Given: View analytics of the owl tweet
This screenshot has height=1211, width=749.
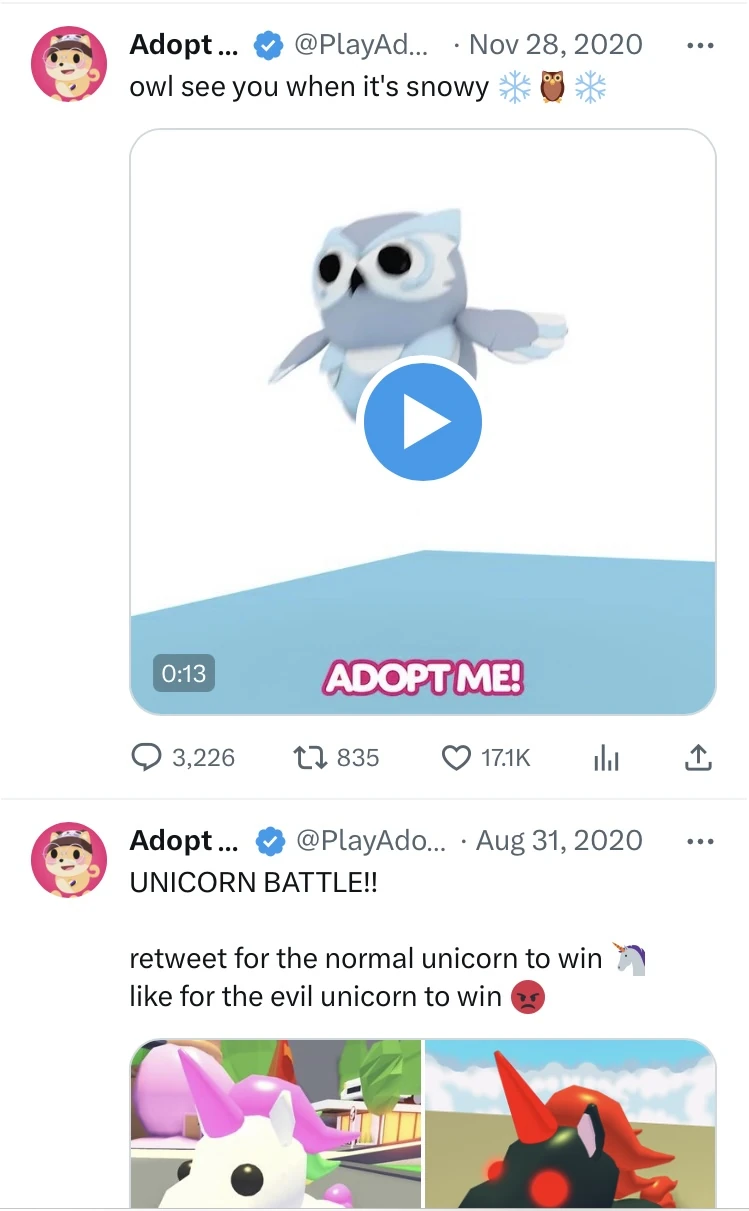Looking at the screenshot, I should point(606,759).
